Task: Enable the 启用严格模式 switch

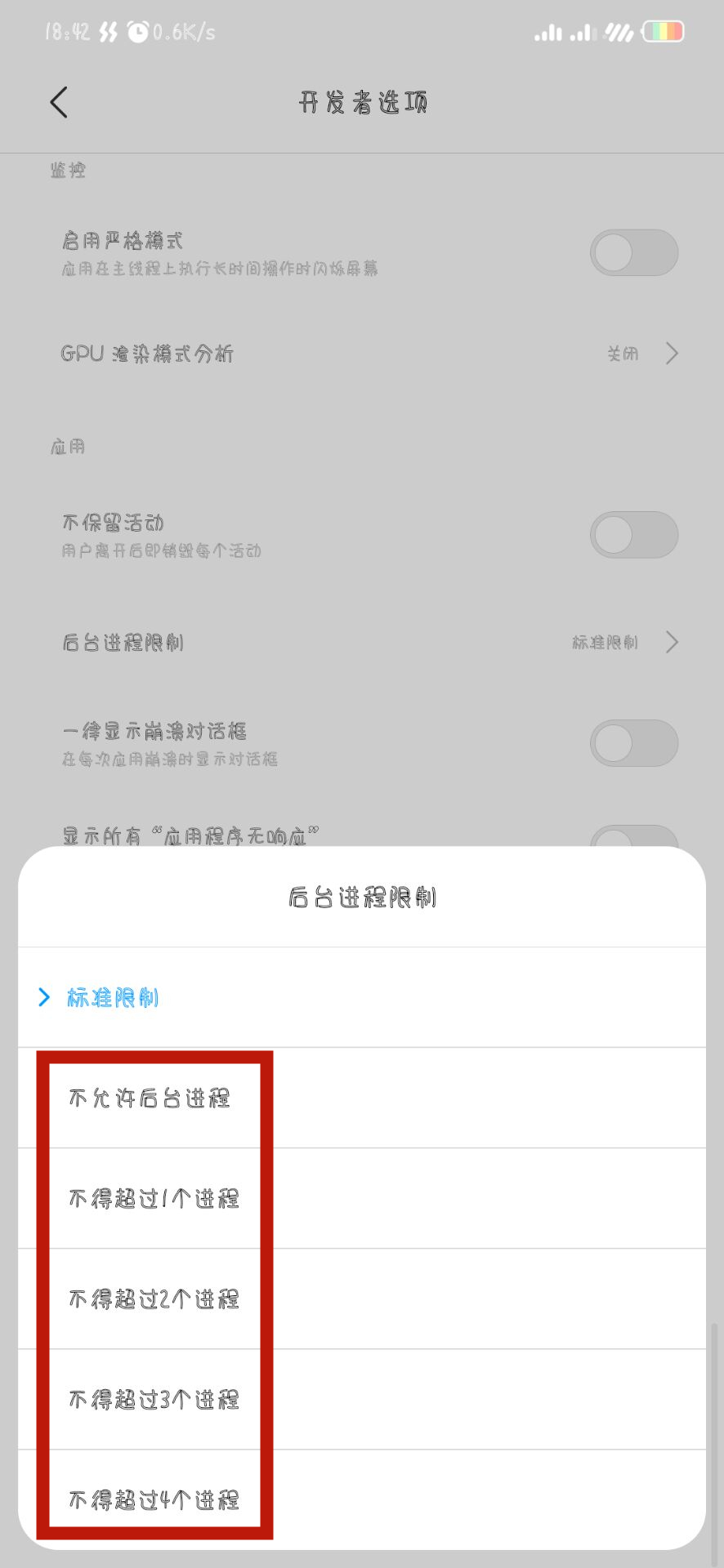Action: (x=635, y=252)
